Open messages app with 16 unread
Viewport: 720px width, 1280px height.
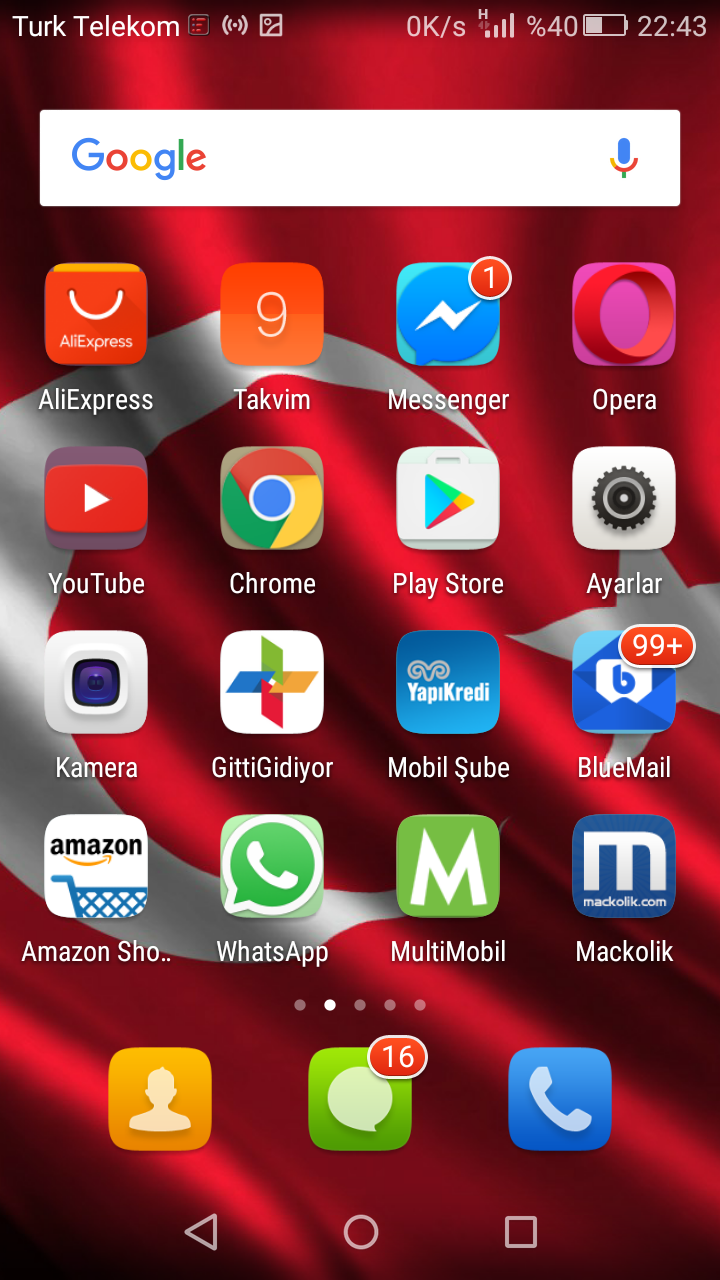pos(360,1099)
